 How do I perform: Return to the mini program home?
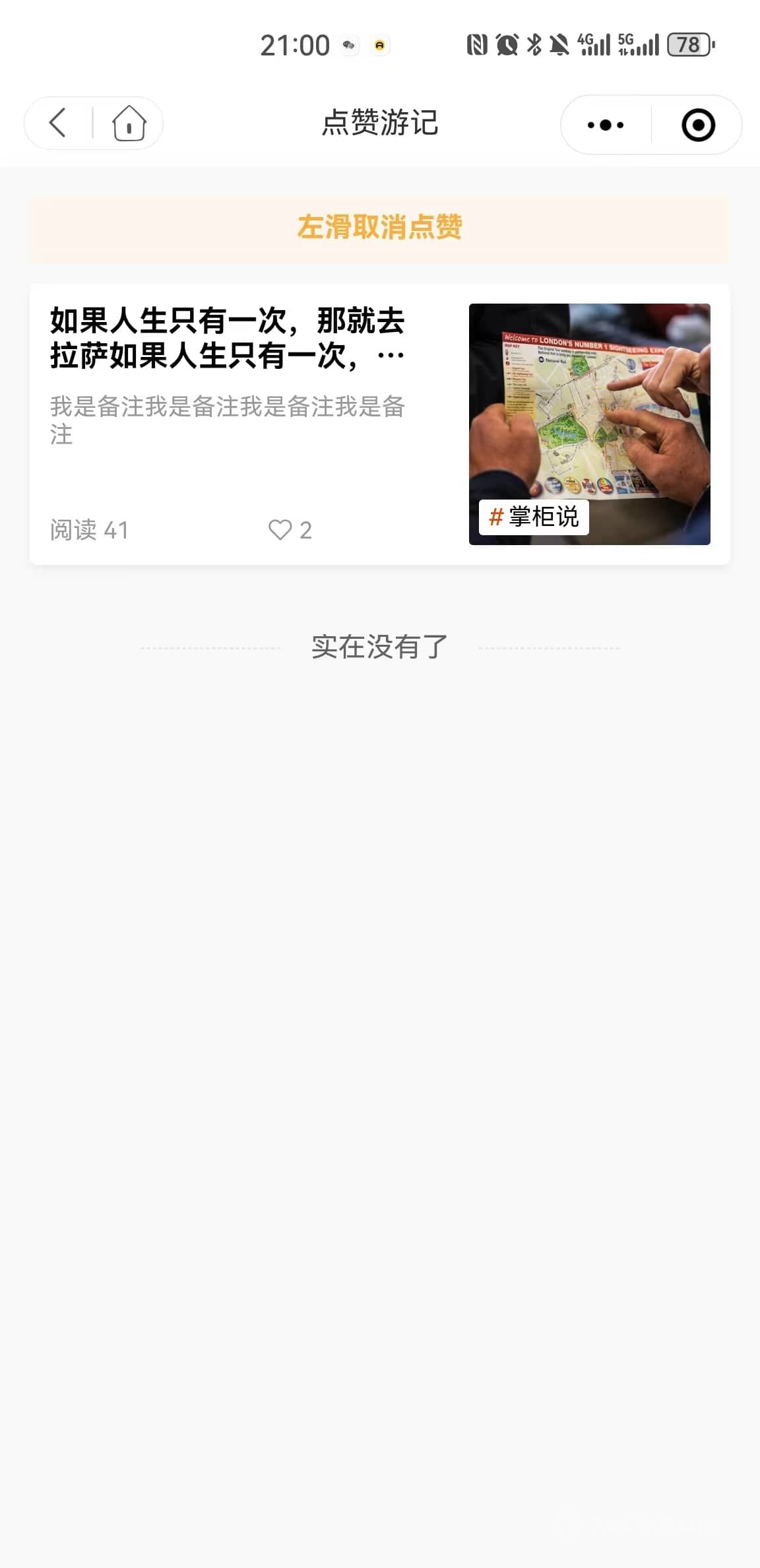pyautogui.click(x=129, y=123)
